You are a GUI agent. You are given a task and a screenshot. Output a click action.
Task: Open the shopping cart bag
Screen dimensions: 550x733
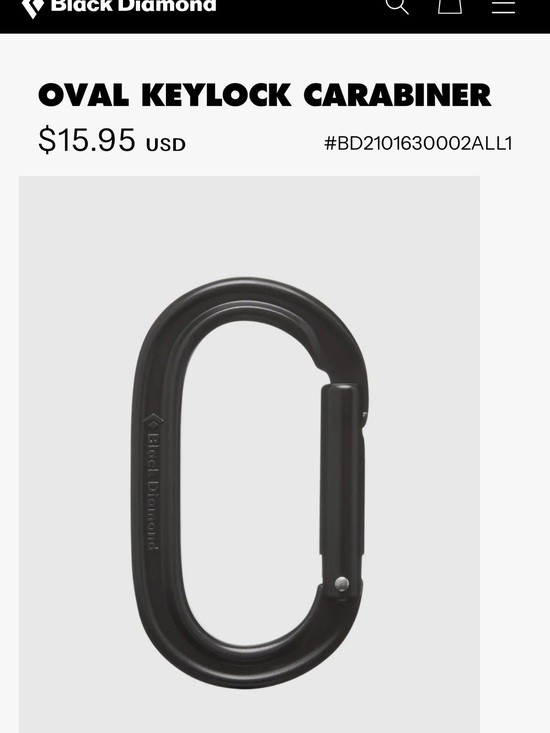coord(450,6)
